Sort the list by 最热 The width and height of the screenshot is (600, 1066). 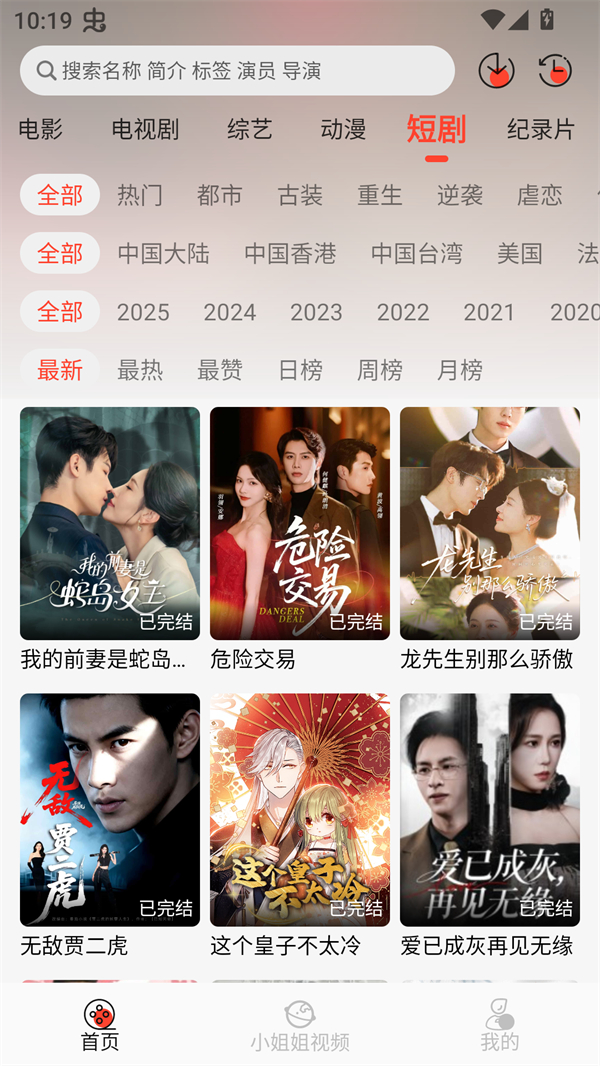[140, 370]
